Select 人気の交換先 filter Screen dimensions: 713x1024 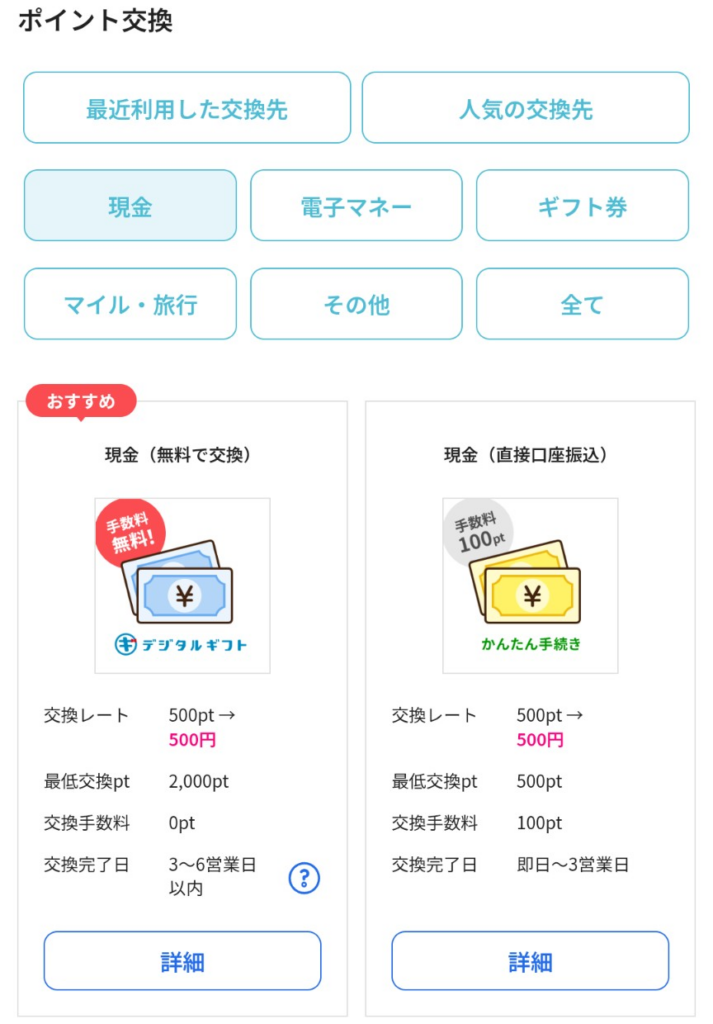click(x=525, y=108)
